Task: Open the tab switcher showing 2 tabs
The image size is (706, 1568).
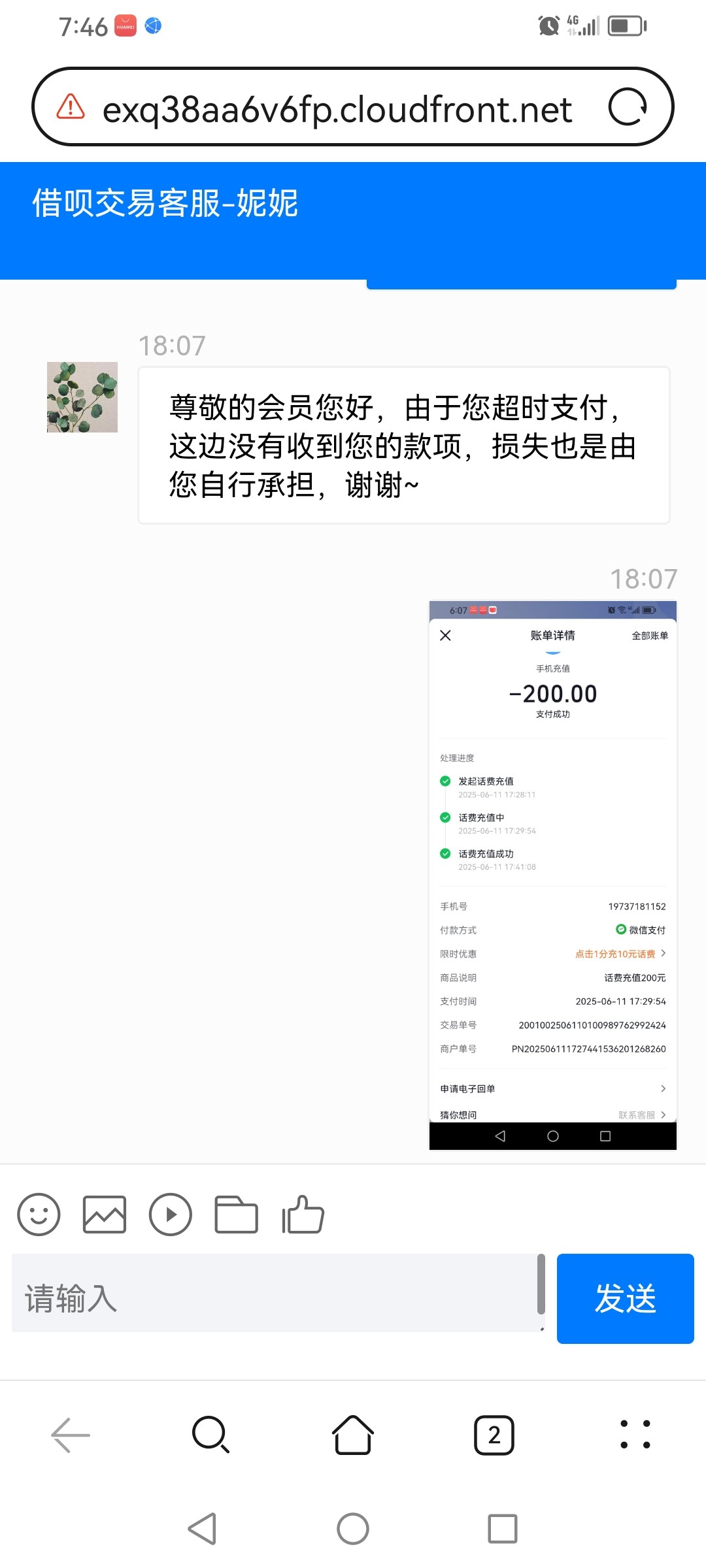Action: click(x=494, y=1435)
